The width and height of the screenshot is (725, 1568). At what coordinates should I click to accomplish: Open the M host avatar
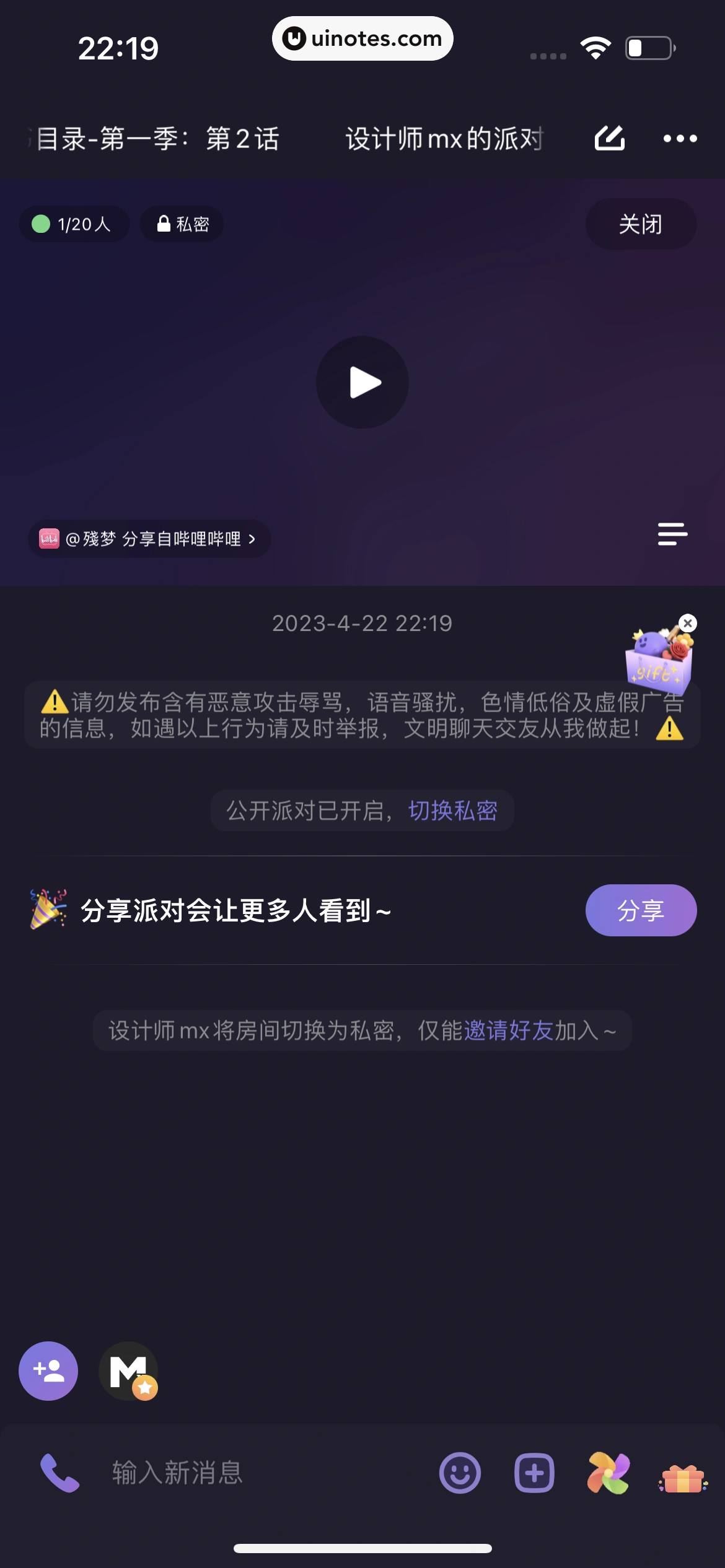128,1371
